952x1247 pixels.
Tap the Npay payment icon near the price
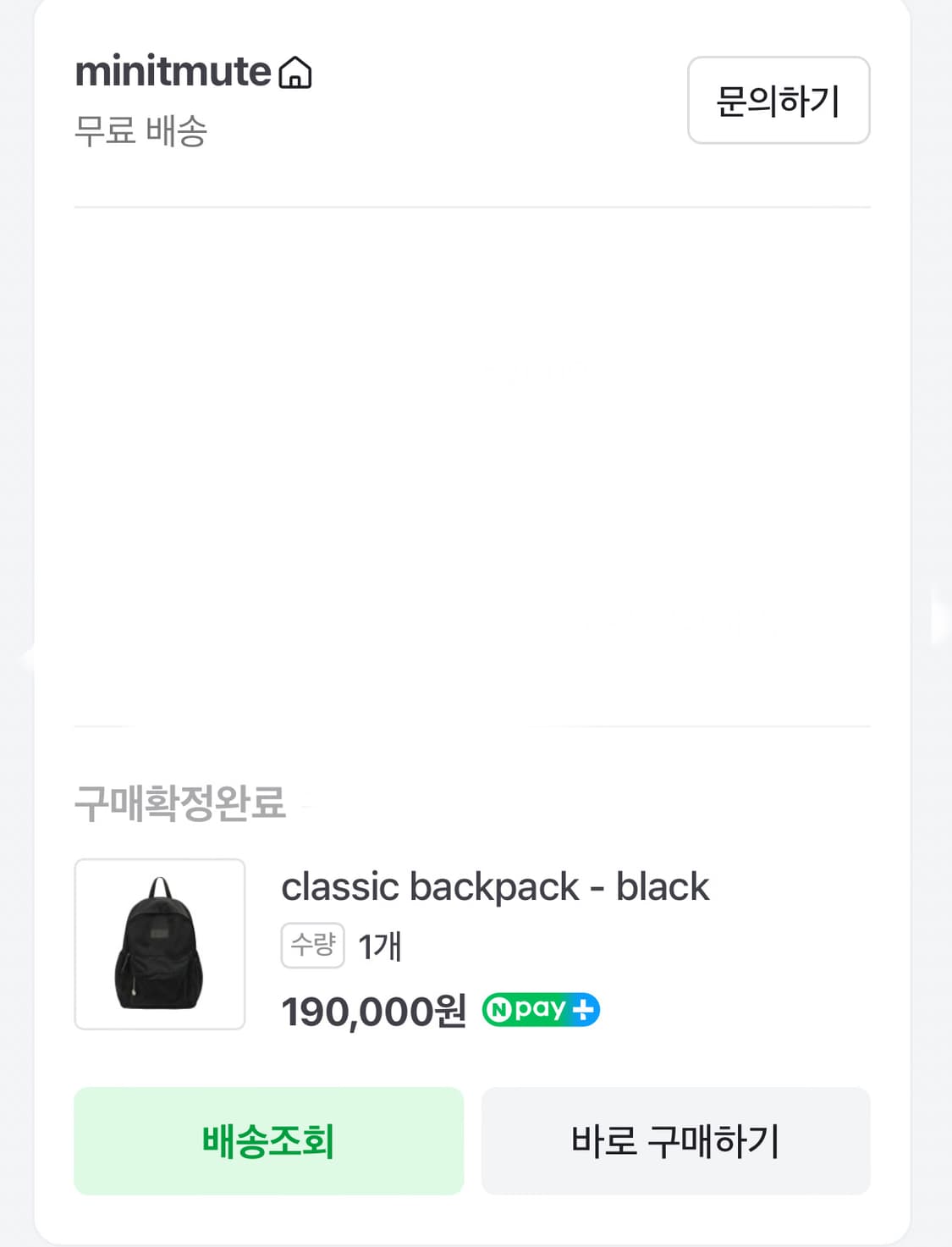tap(542, 1008)
